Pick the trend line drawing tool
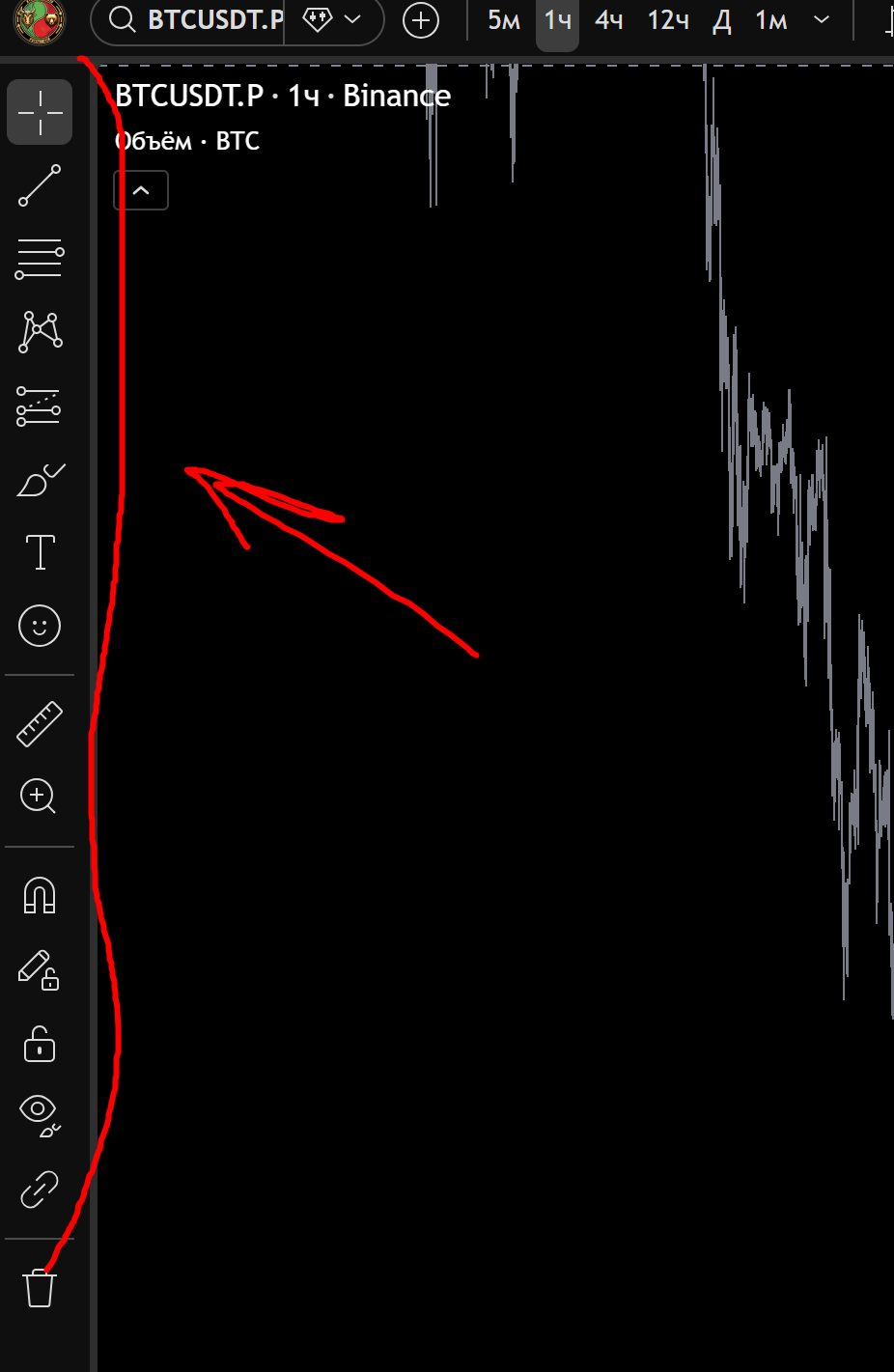This screenshot has height=1372, width=894. 40,185
